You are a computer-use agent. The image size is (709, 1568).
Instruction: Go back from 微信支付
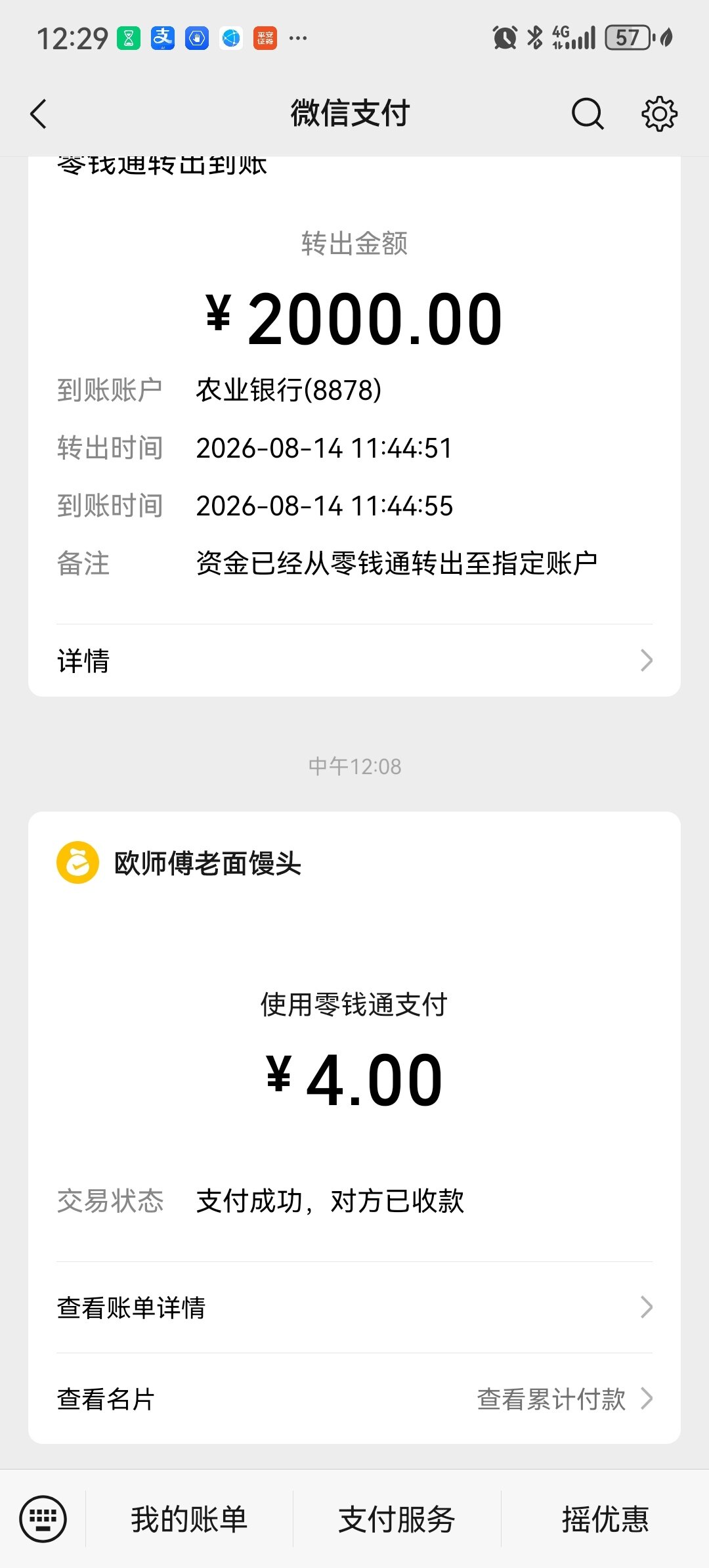pyautogui.click(x=39, y=114)
